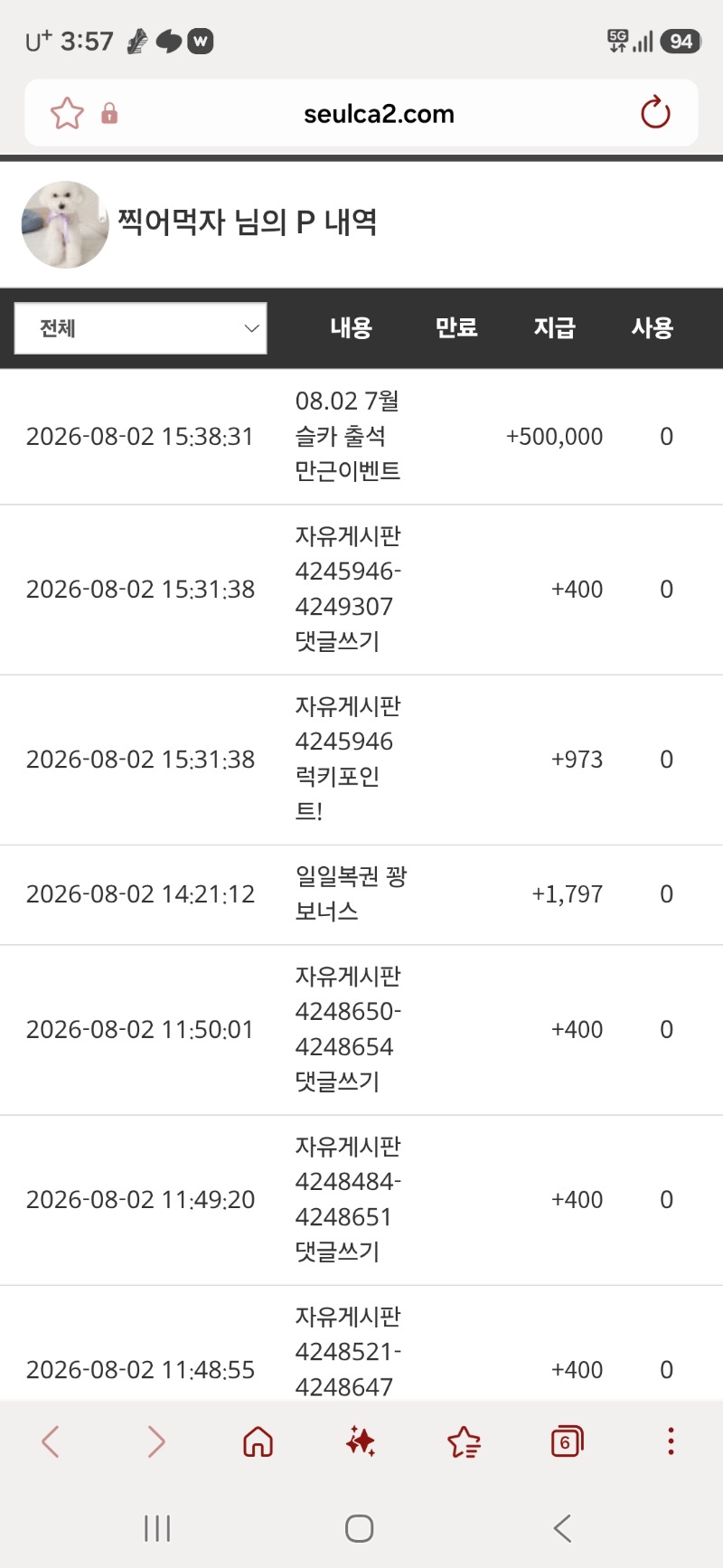This screenshot has width=723, height=1568.
Task: Go back to the previous browser page
Action: 51,1441
